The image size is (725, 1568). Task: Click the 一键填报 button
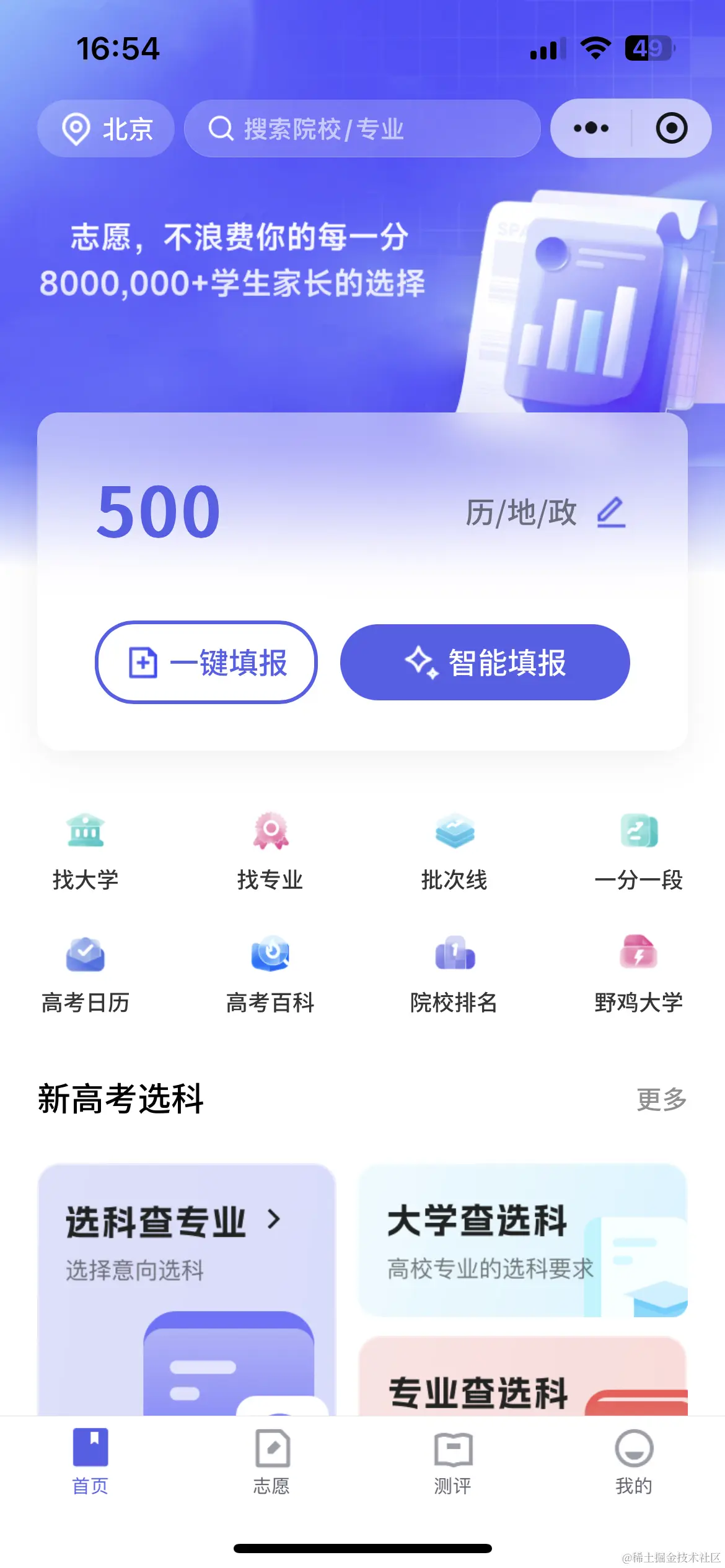tap(206, 661)
